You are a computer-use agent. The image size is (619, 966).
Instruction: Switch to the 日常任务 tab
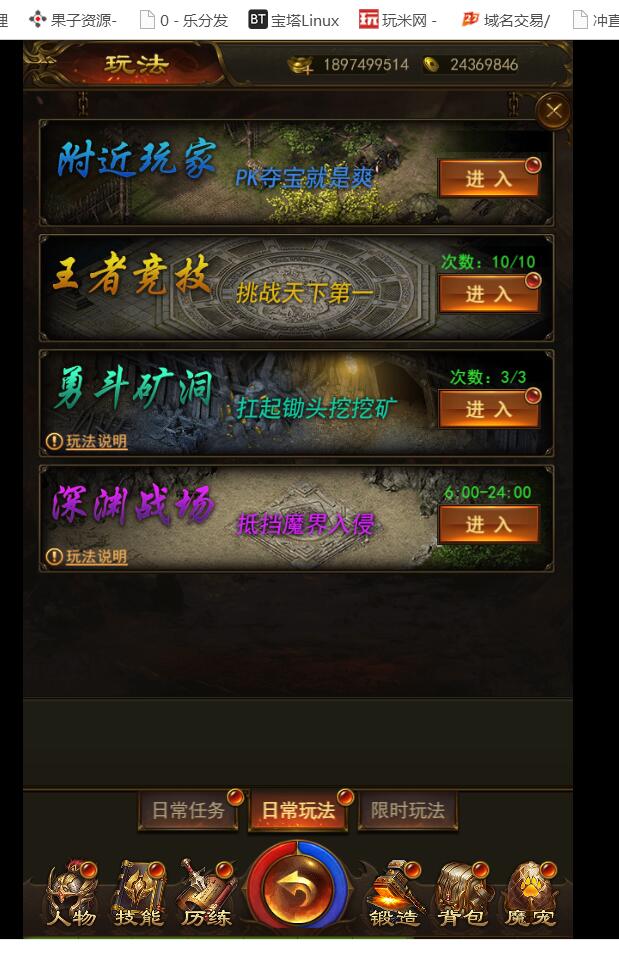[x=188, y=810]
